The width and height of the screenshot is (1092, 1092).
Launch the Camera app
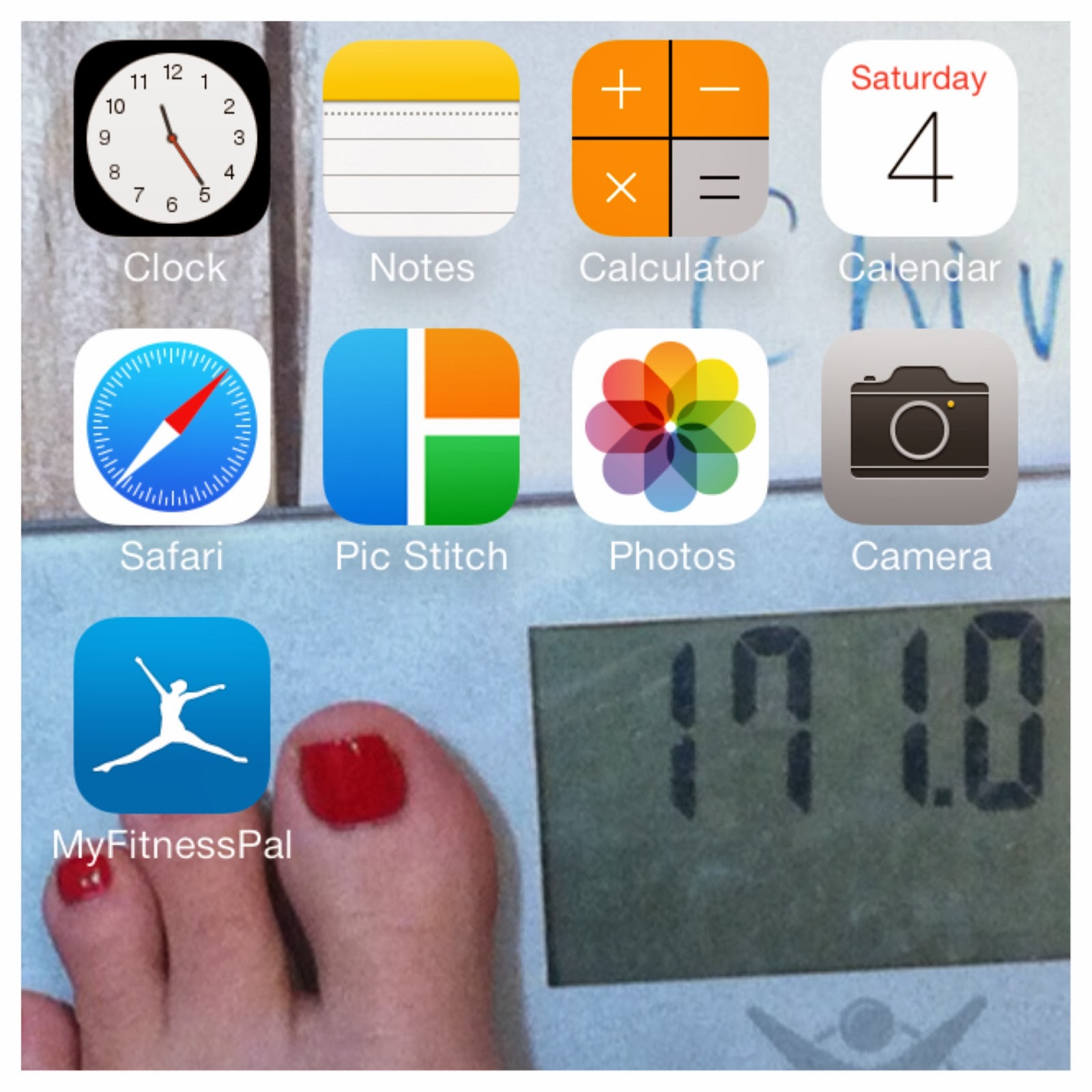pyautogui.click(x=919, y=427)
